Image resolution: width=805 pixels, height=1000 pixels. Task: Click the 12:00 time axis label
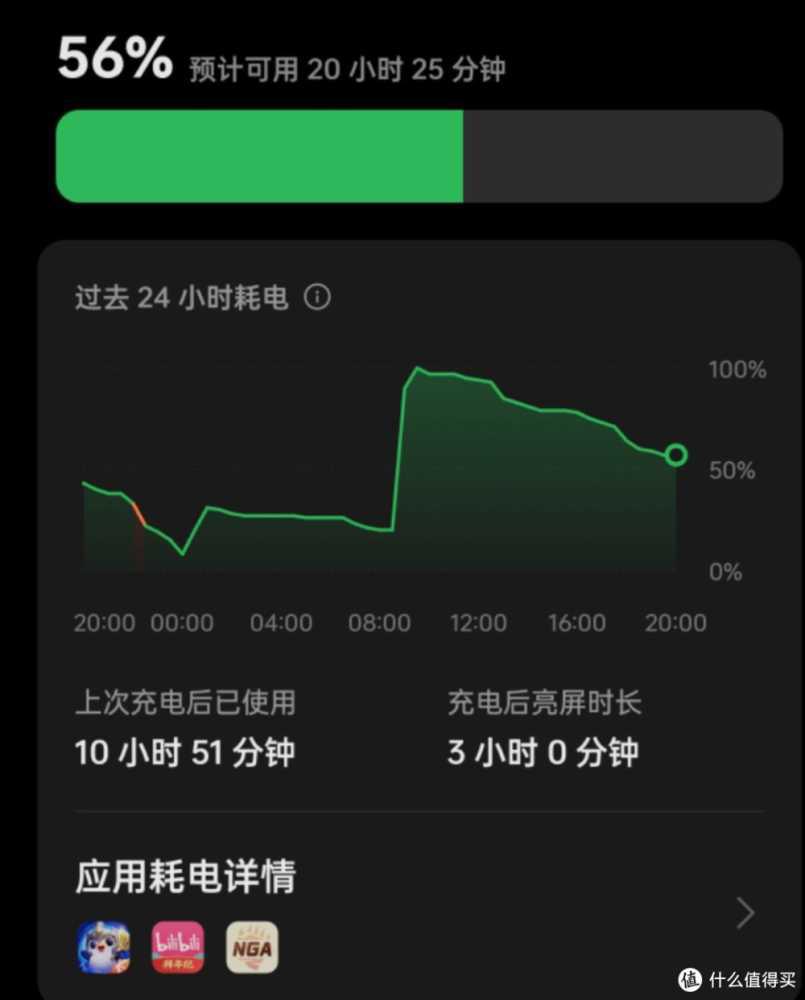click(x=478, y=622)
